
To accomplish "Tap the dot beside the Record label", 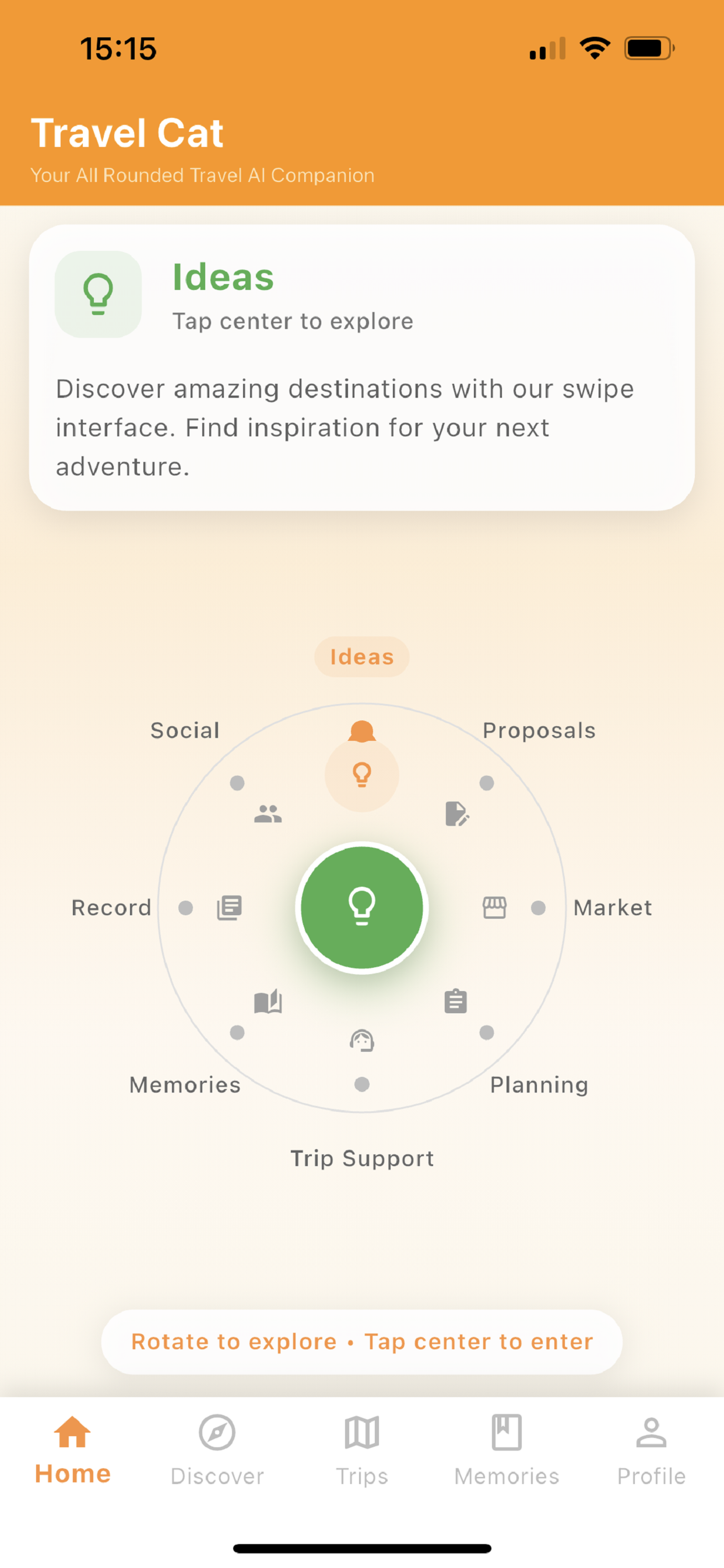I will [x=185, y=908].
